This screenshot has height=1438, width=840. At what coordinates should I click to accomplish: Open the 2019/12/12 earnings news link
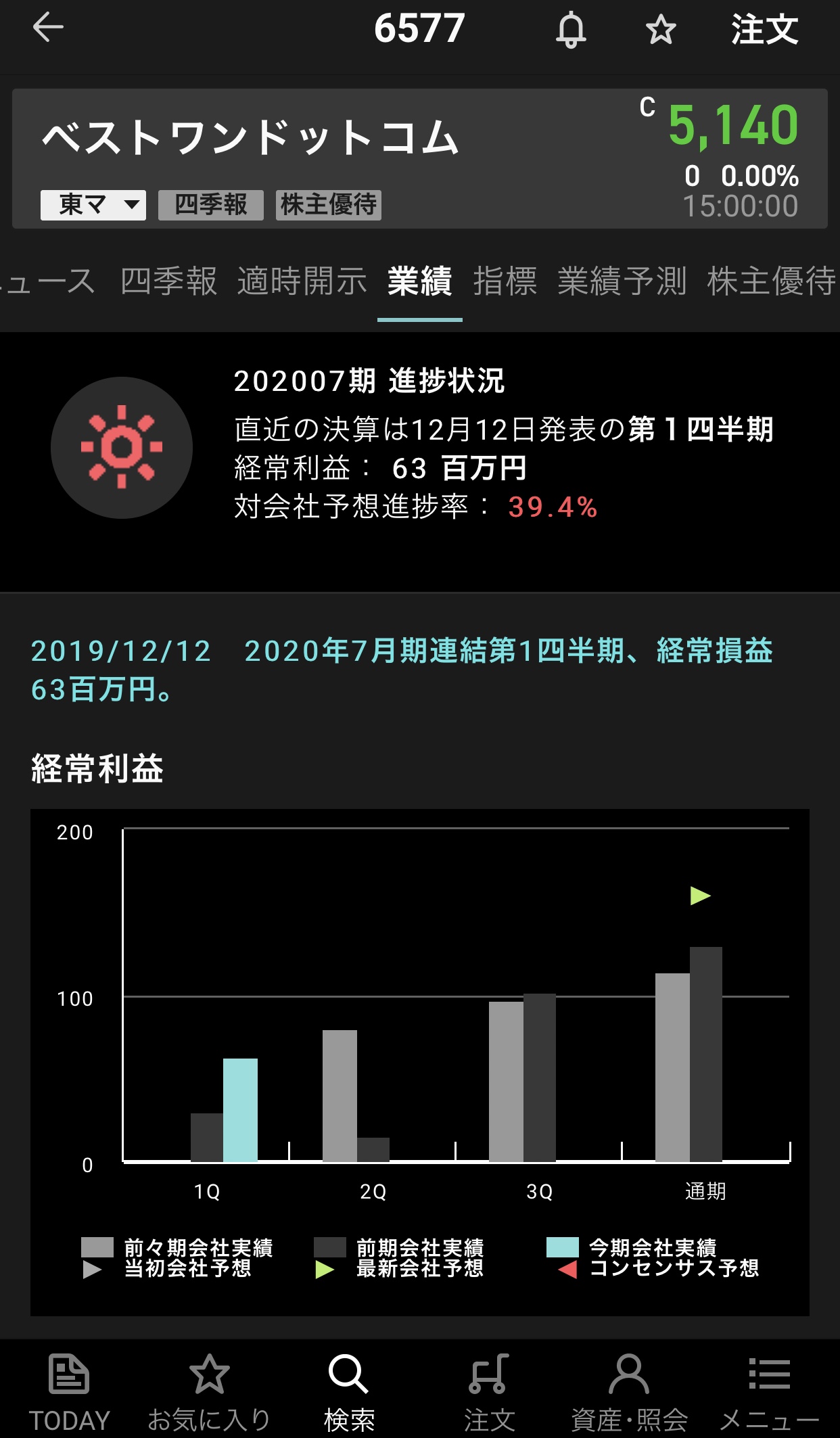coord(402,670)
